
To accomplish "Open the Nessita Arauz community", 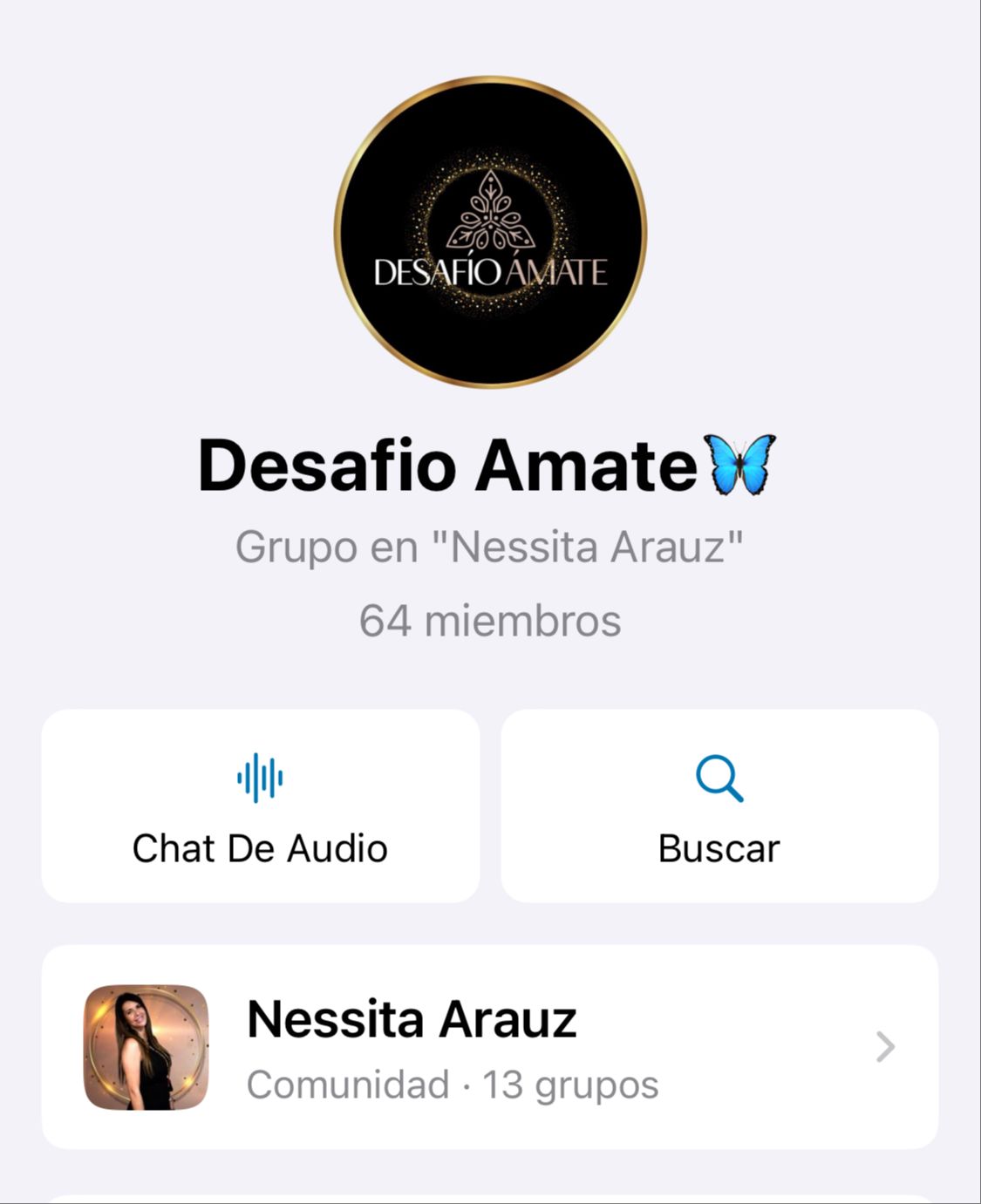I will [x=489, y=1047].
